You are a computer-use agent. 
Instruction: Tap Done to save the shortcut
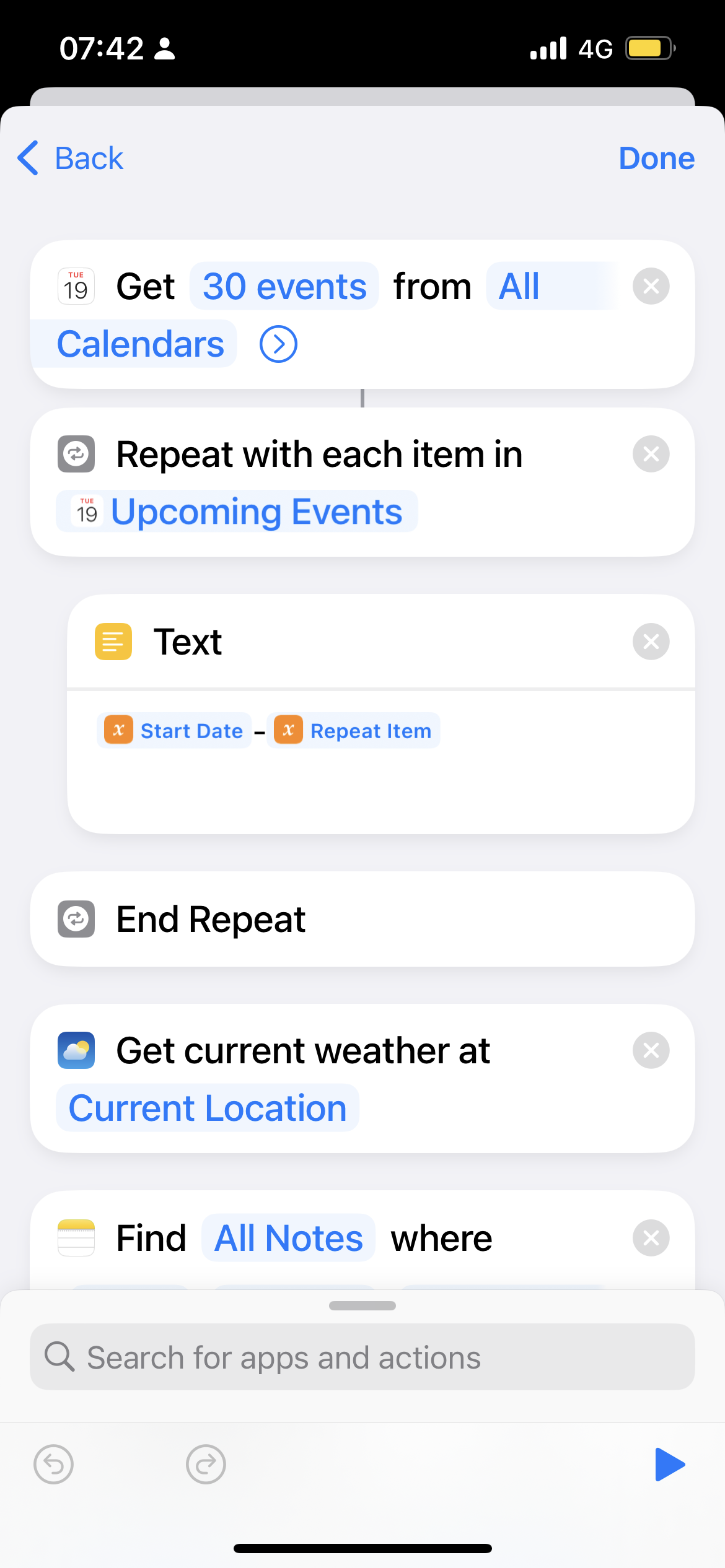[x=656, y=159]
